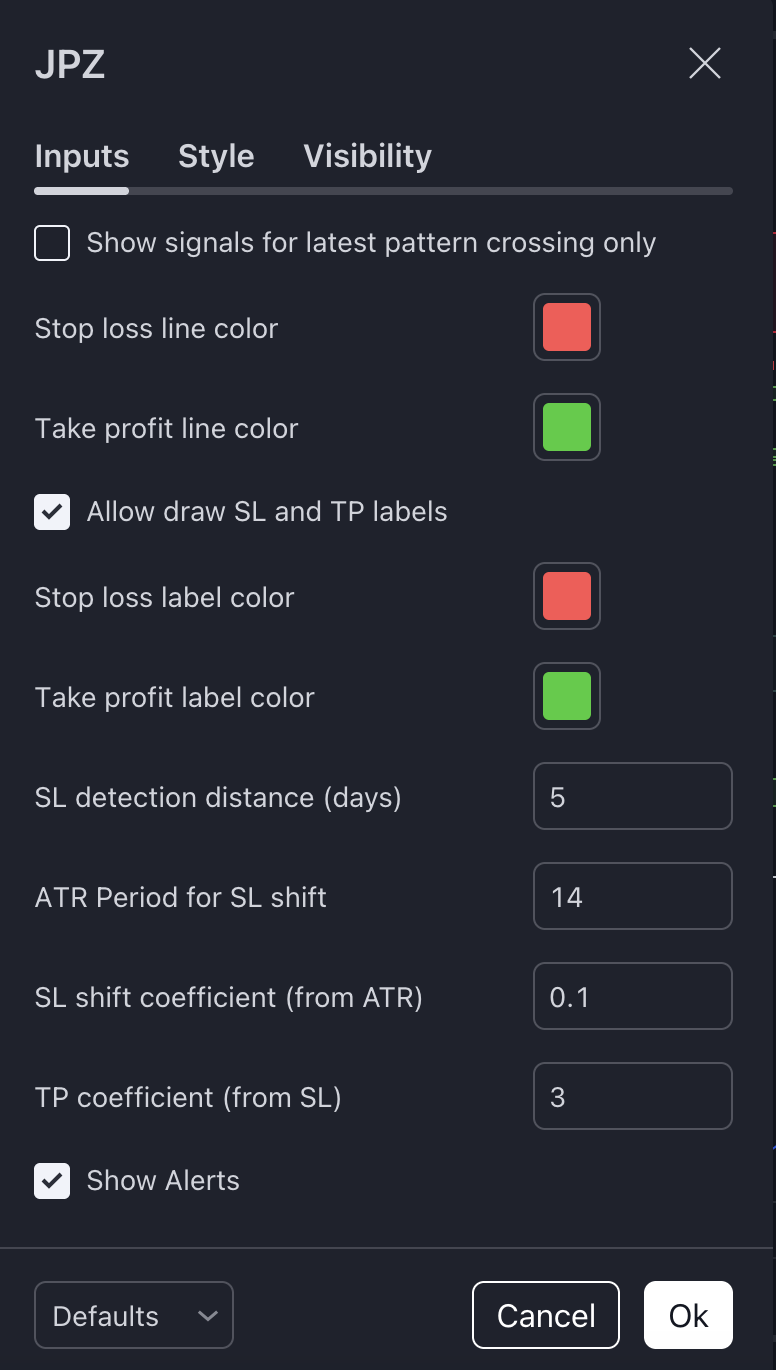Edit the ATR Period for SL shift
The width and height of the screenshot is (776, 1370).
(633, 896)
